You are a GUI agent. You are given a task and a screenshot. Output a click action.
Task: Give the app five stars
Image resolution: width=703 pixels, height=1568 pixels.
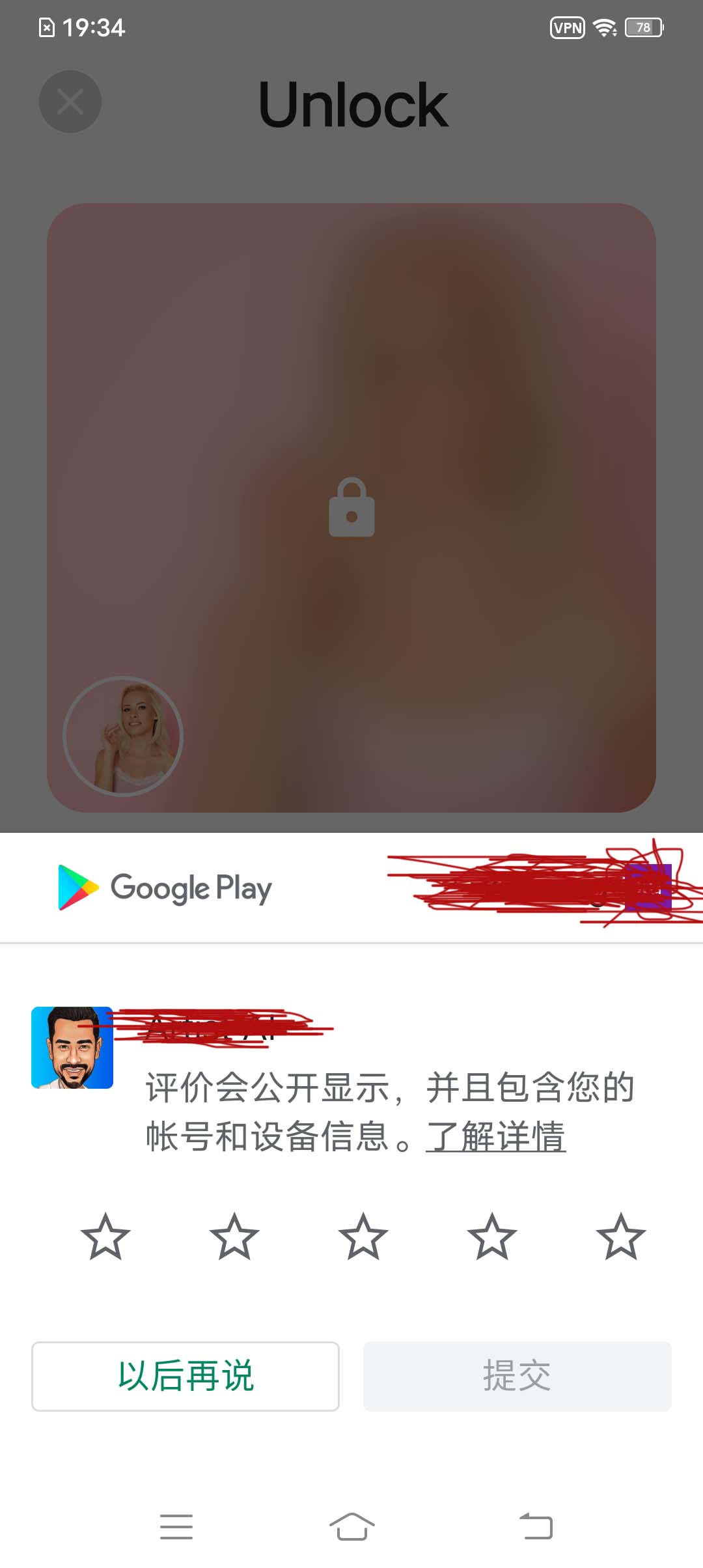(x=621, y=1236)
